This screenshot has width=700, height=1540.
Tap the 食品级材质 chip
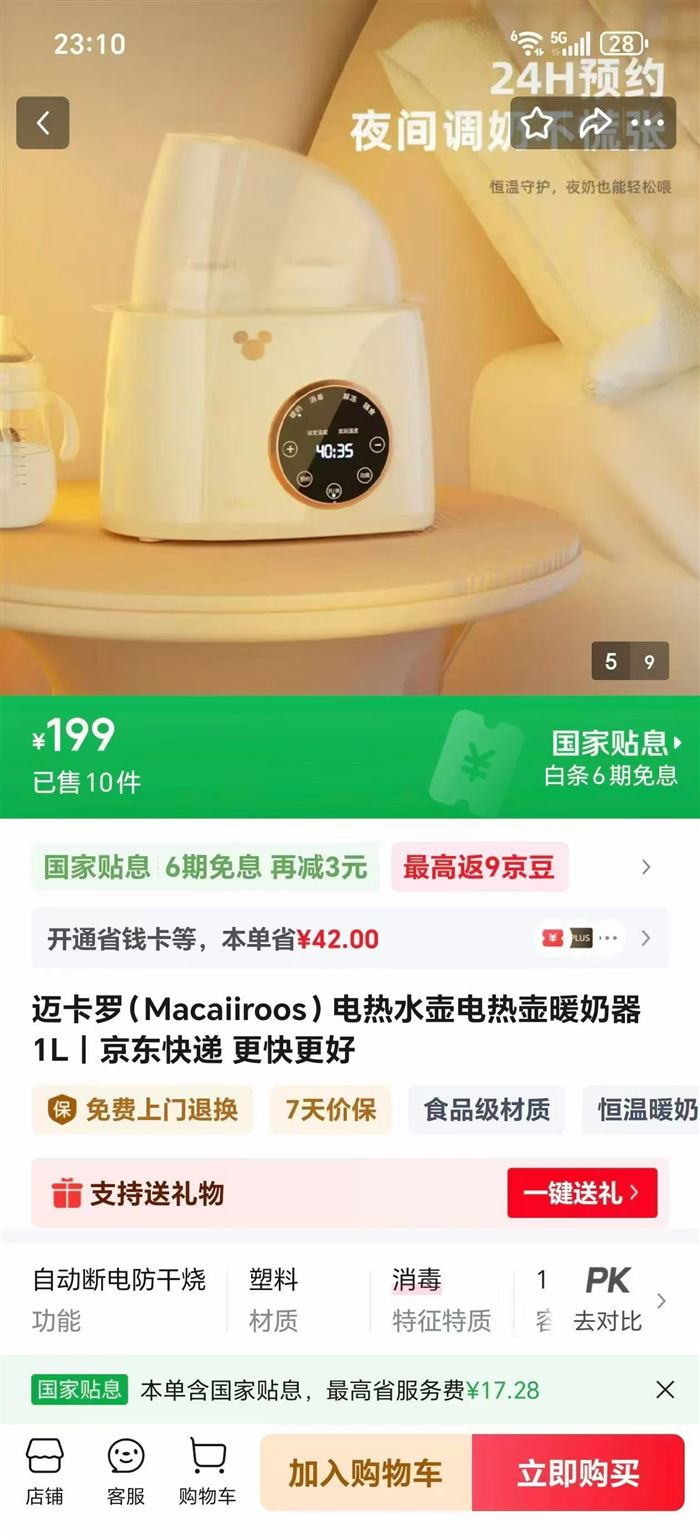tap(487, 1109)
